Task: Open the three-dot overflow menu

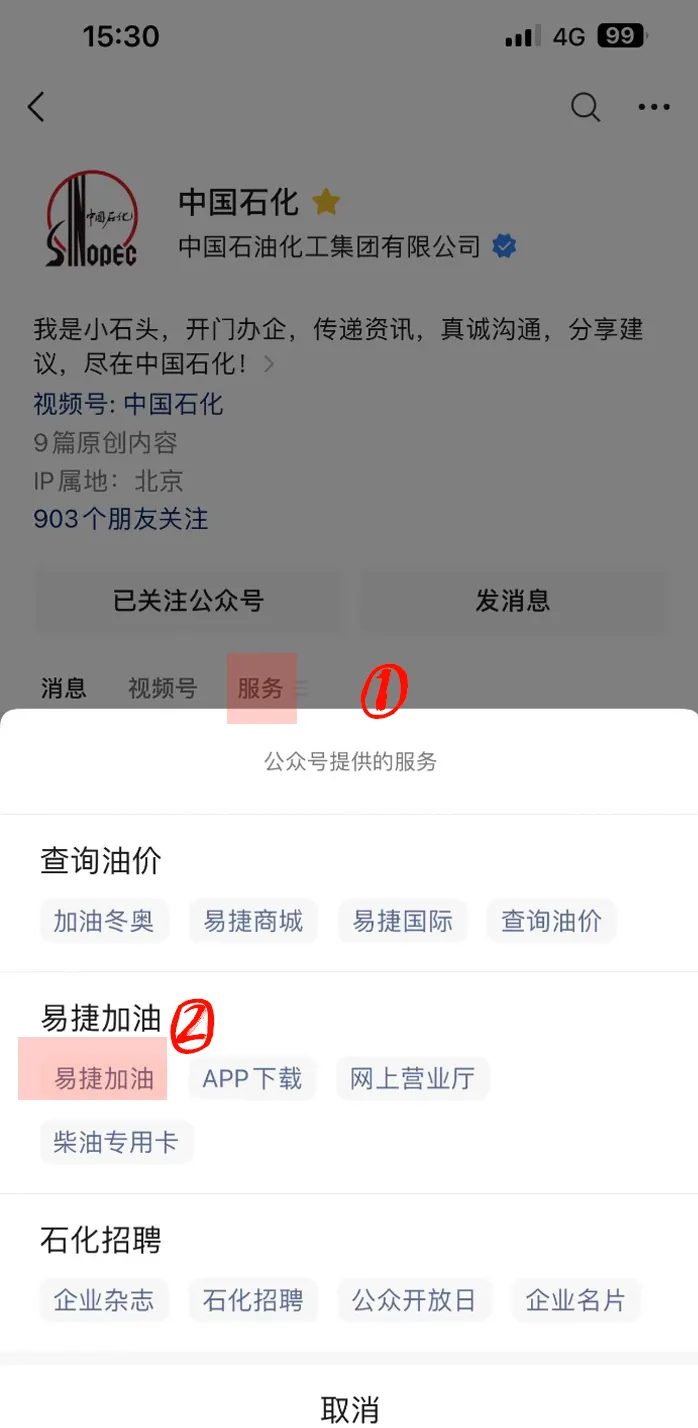Action: point(654,106)
